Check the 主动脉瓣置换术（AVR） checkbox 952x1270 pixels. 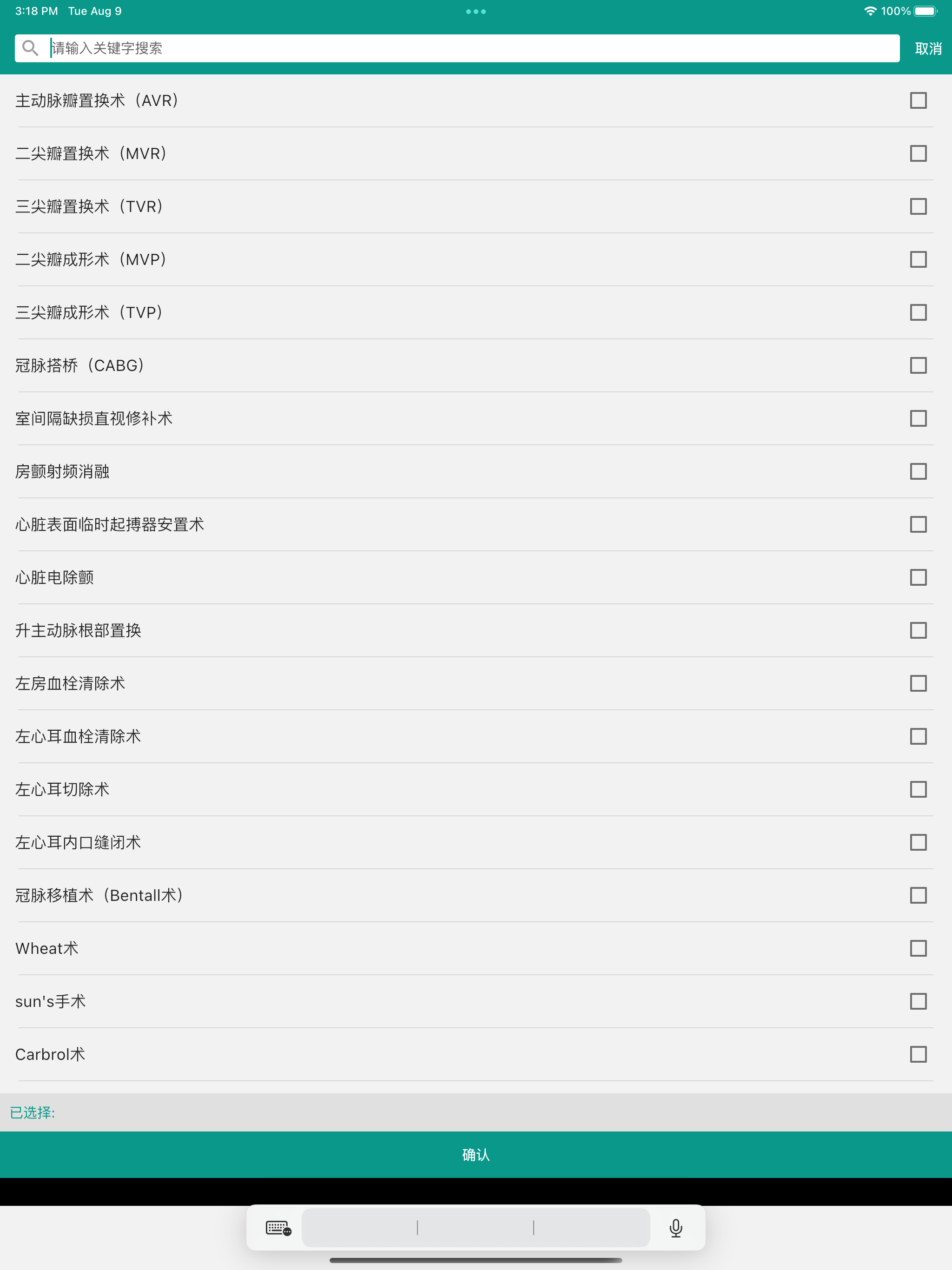(918, 100)
